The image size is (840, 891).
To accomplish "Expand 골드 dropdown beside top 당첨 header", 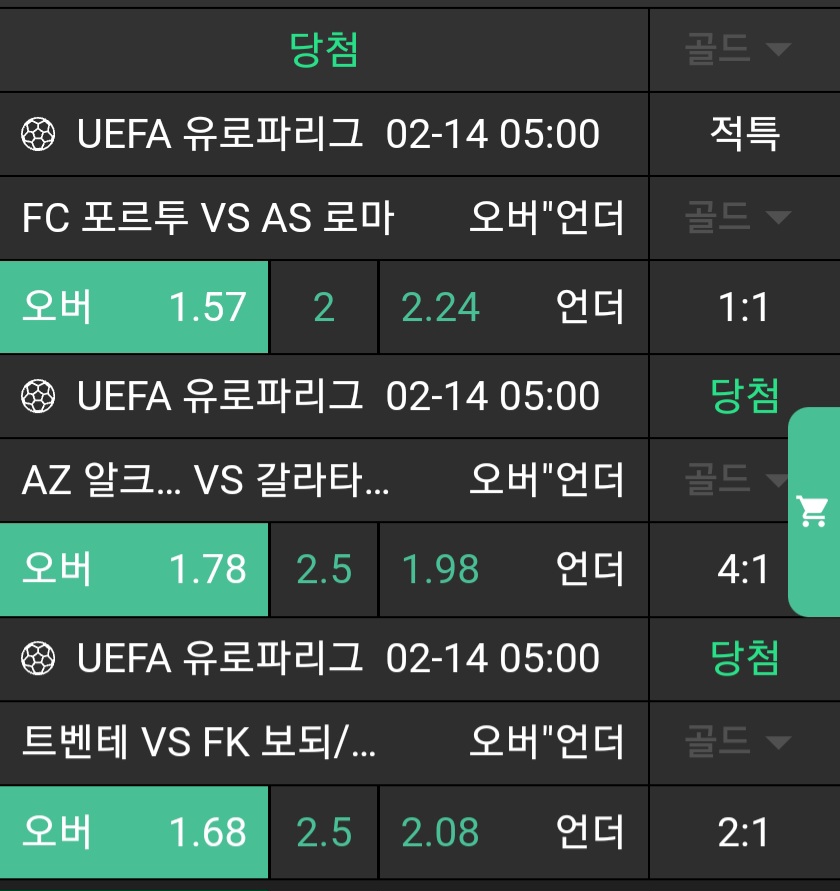I will tap(738, 49).
